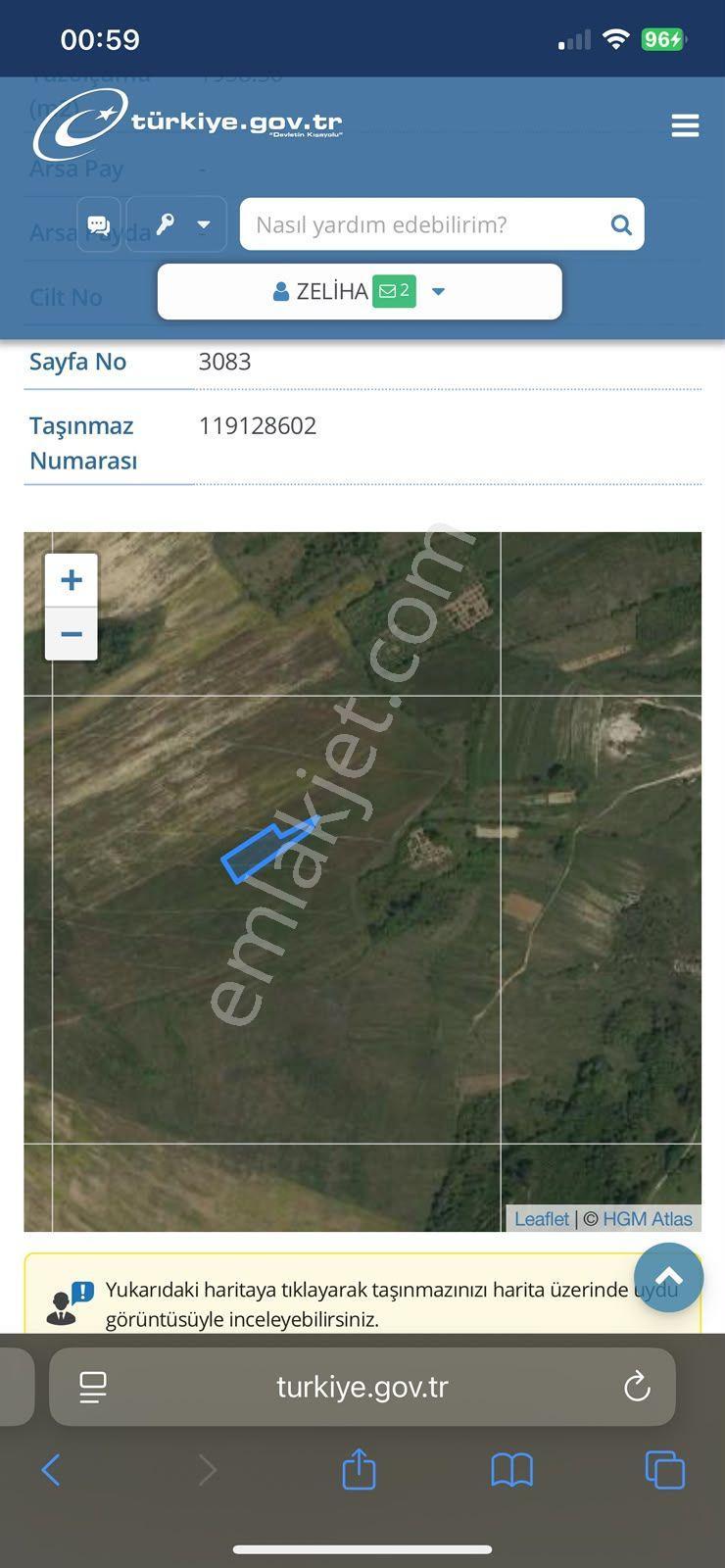Share this page

point(359,1469)
